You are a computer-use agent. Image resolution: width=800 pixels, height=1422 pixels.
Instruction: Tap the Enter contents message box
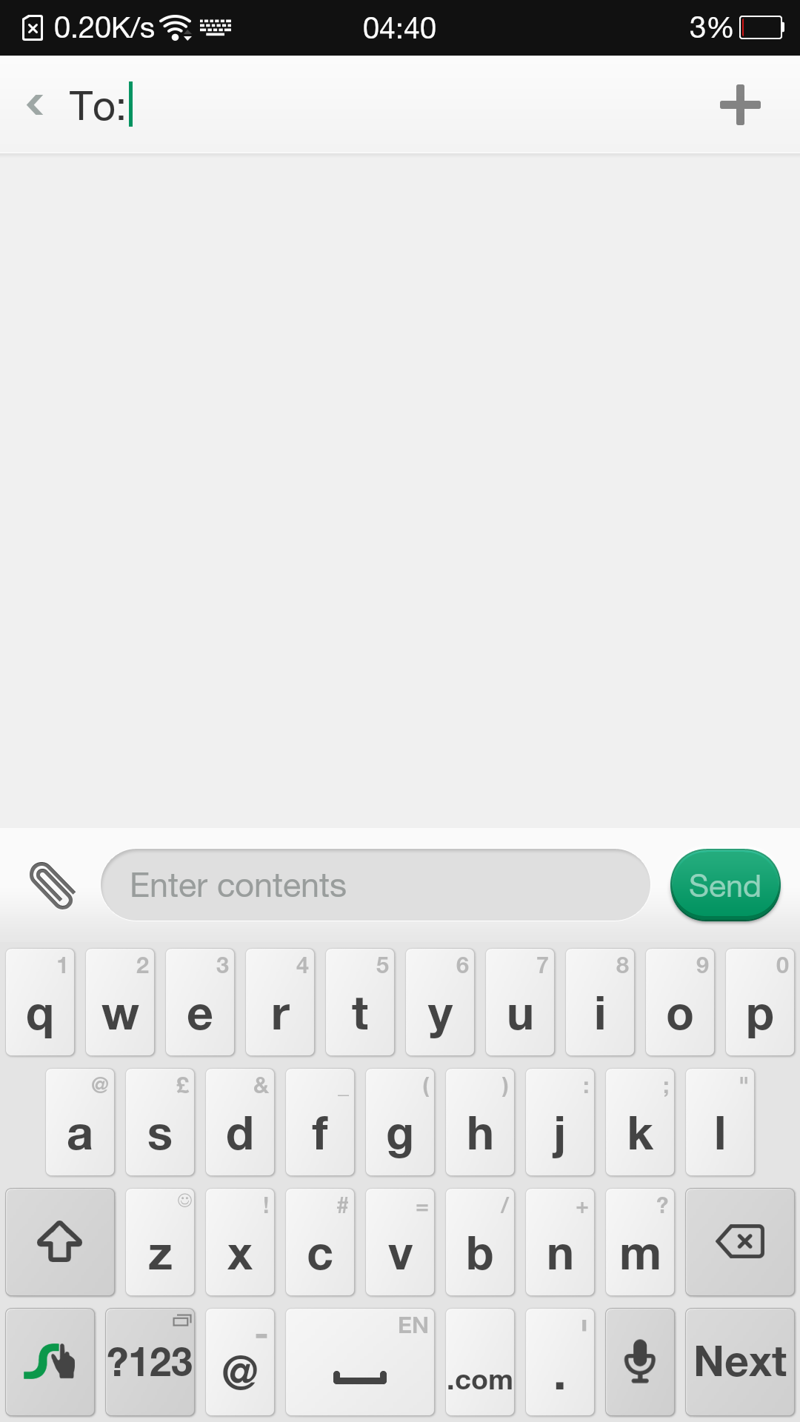click(x=375, y=885)
